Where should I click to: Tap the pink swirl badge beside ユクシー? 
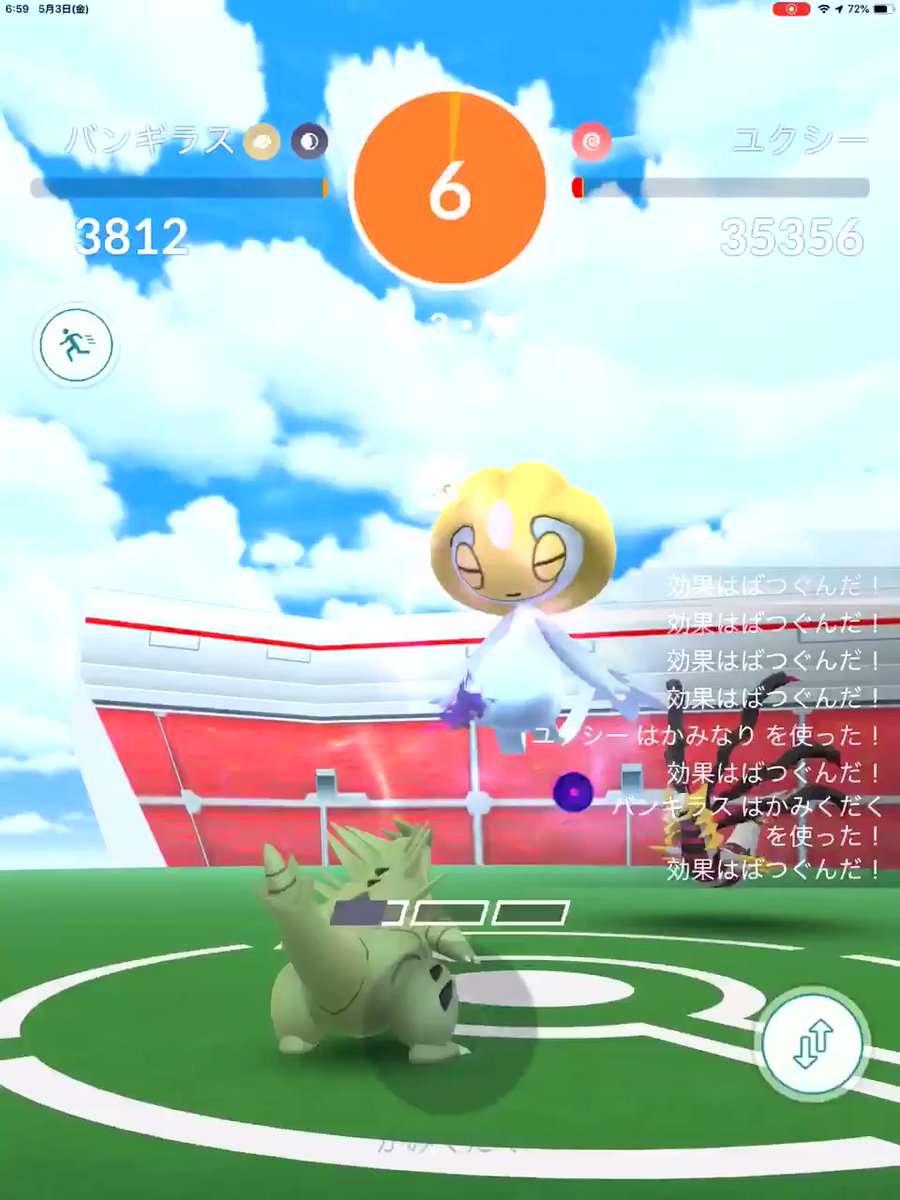coord(592,142)
